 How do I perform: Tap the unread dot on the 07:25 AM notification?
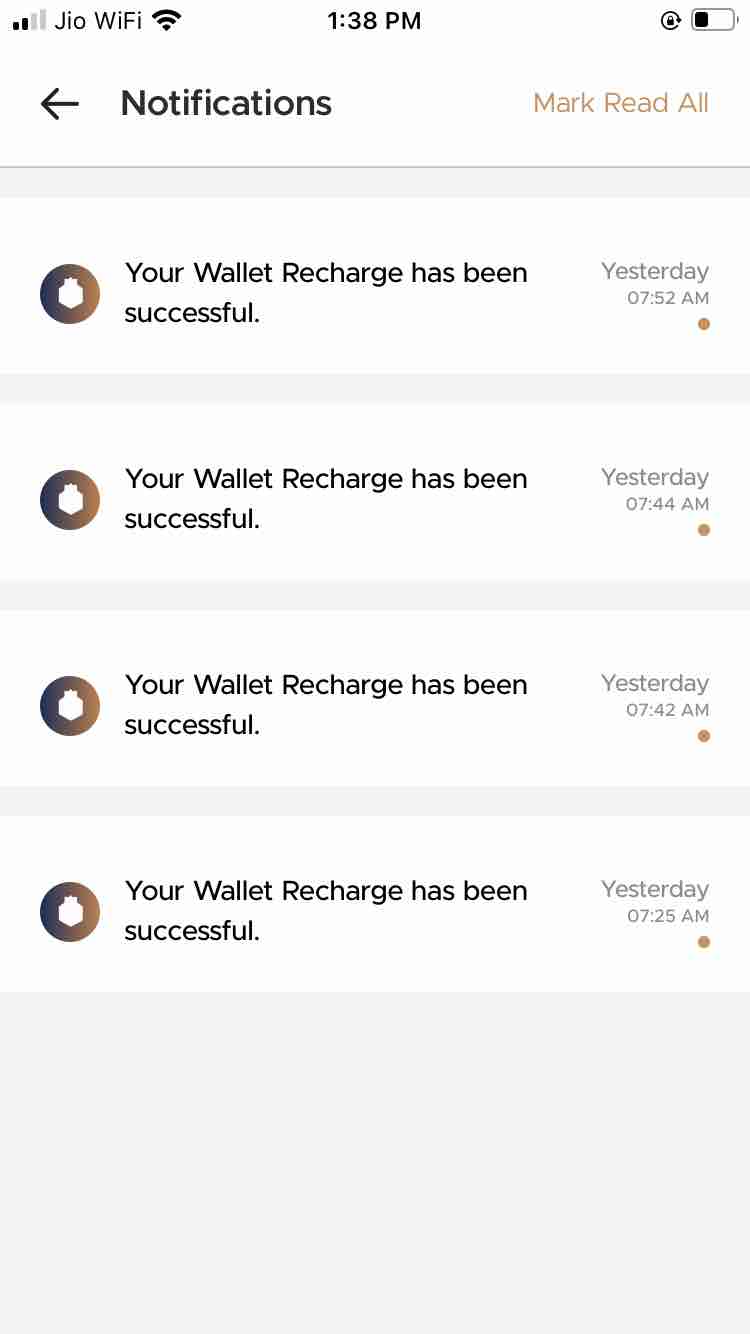[704, 941]
